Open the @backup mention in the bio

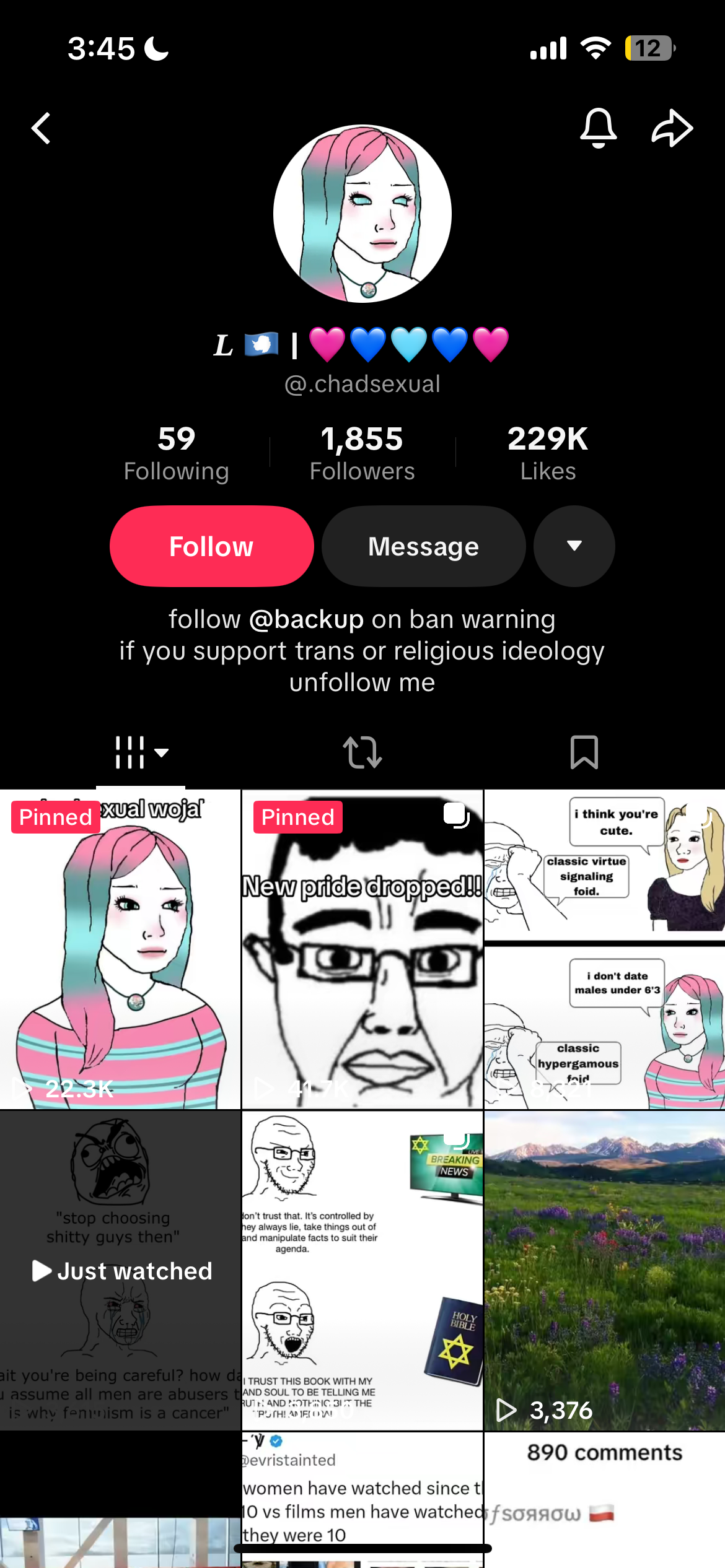coord(306,619)
